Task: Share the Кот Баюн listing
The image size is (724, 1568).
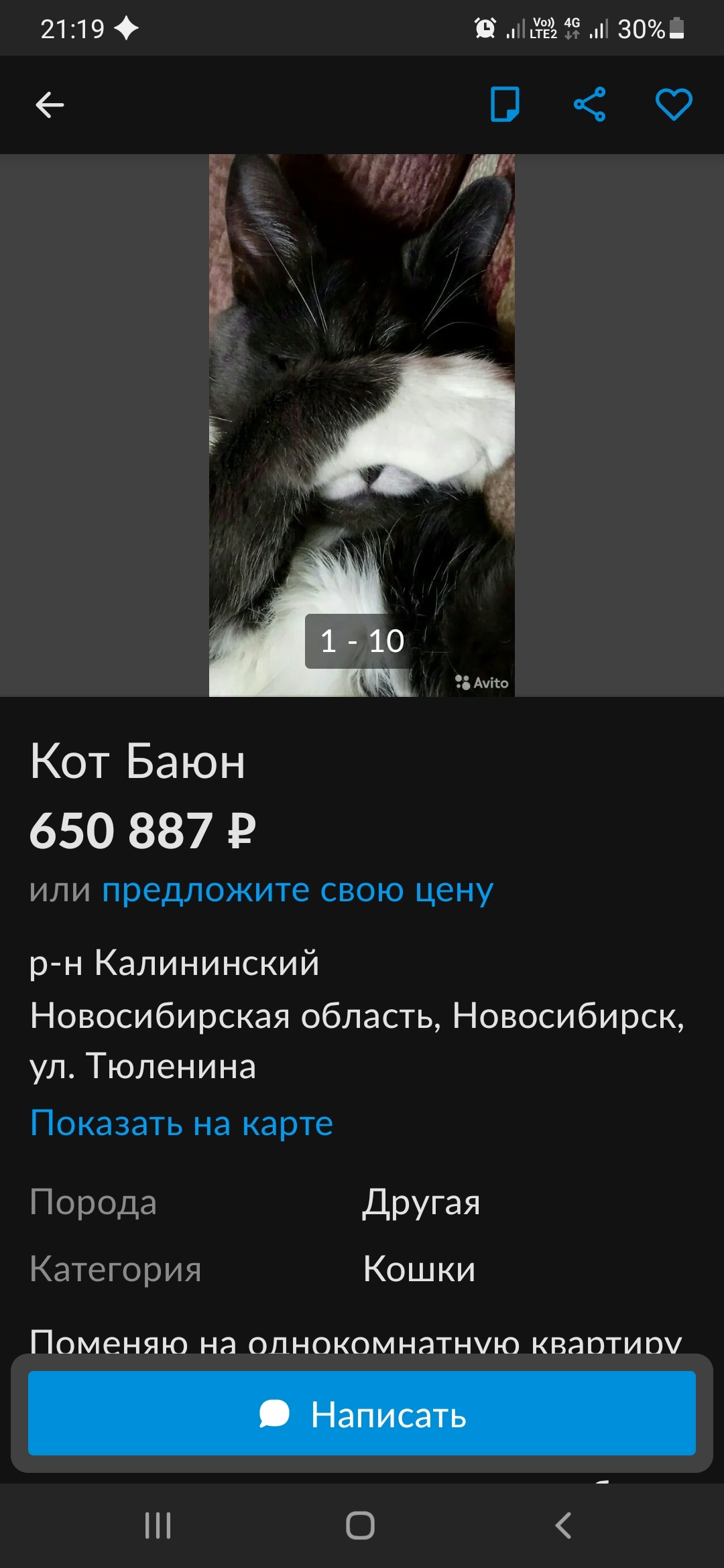Action: coord(589,105)
